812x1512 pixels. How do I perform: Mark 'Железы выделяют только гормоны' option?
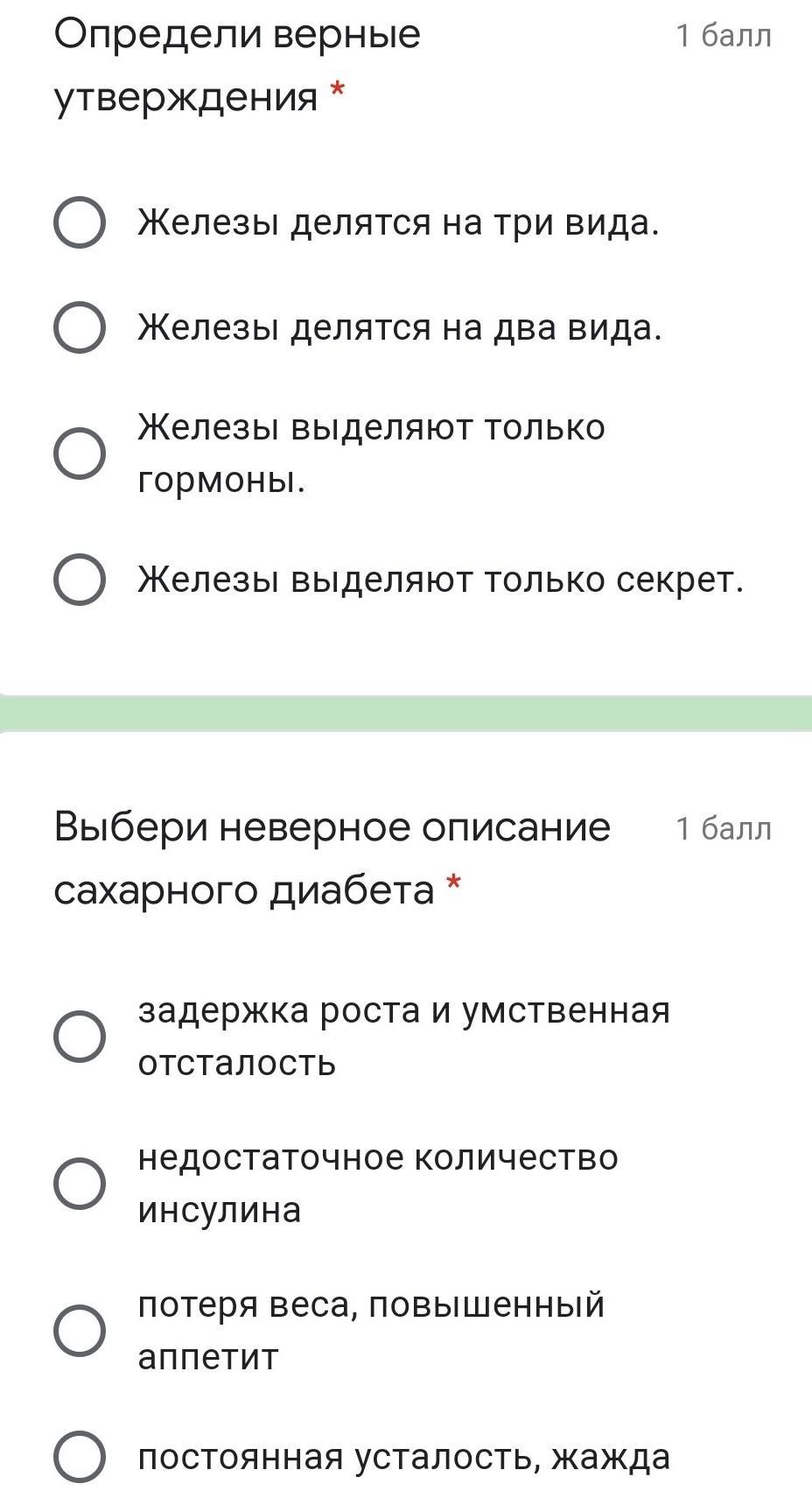[x=80, y=454]
